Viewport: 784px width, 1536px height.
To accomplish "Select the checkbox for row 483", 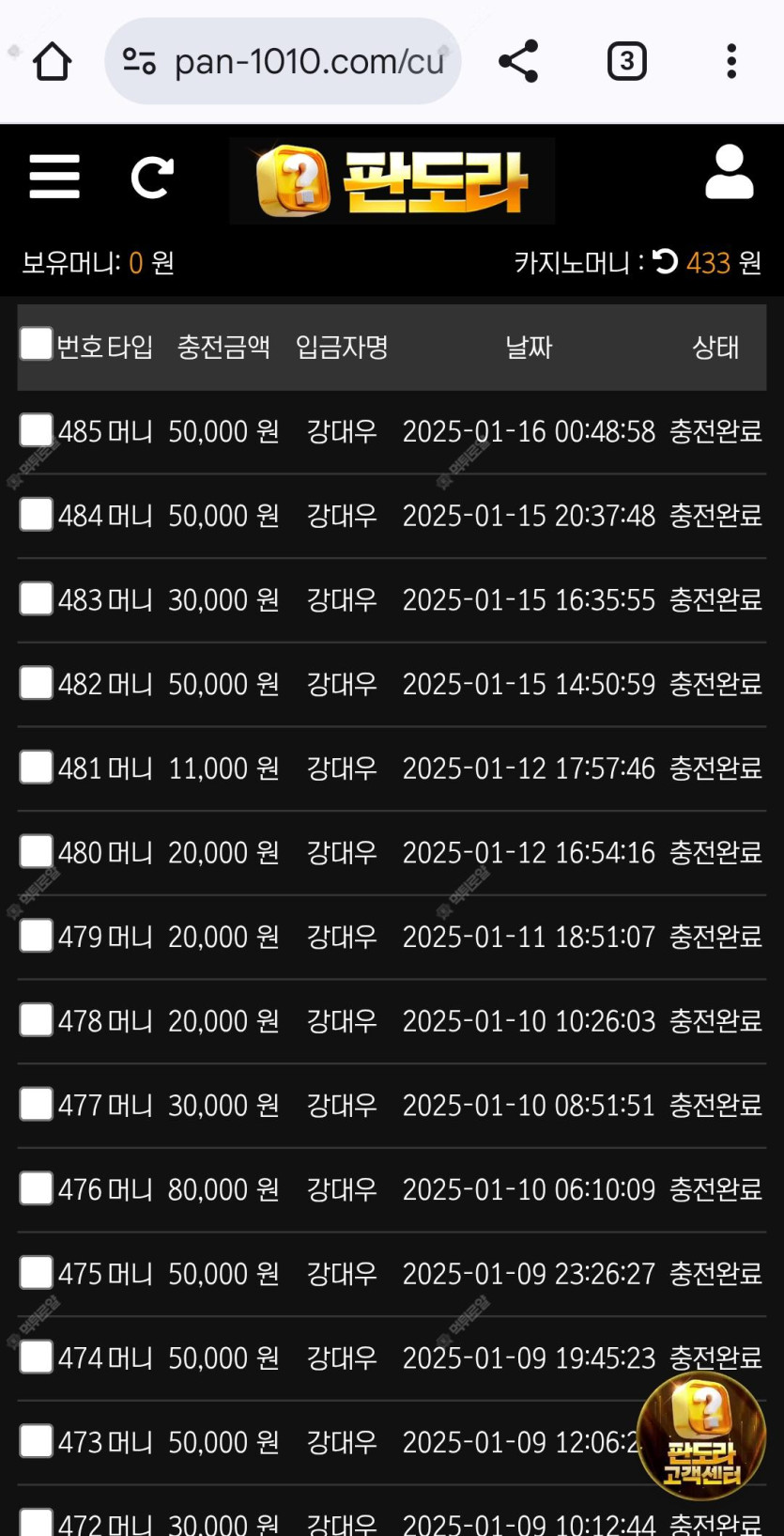I will 37,598.
